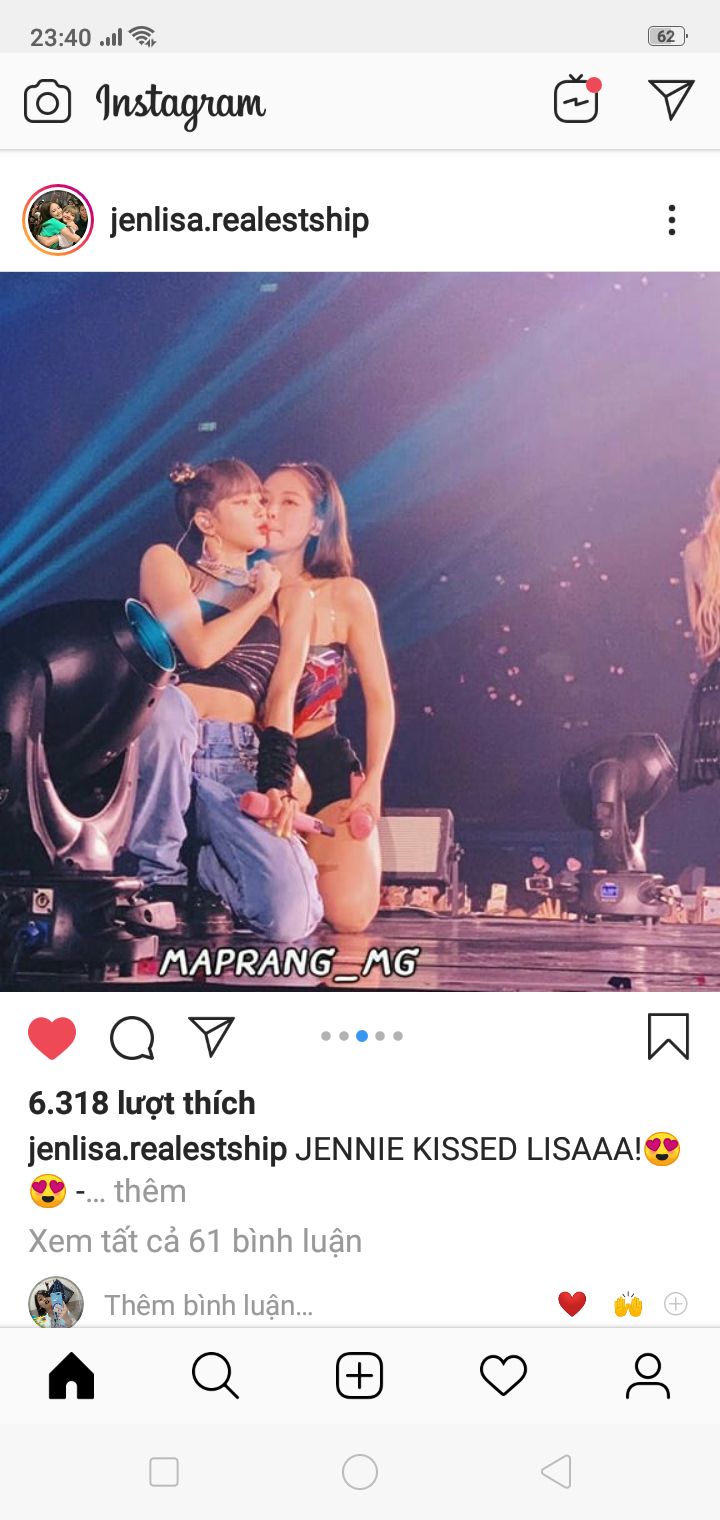Viewport: 720px width, 1520px height.
Task: Add quick raised hands emoji comment
Action: [x=628, y=1304]
